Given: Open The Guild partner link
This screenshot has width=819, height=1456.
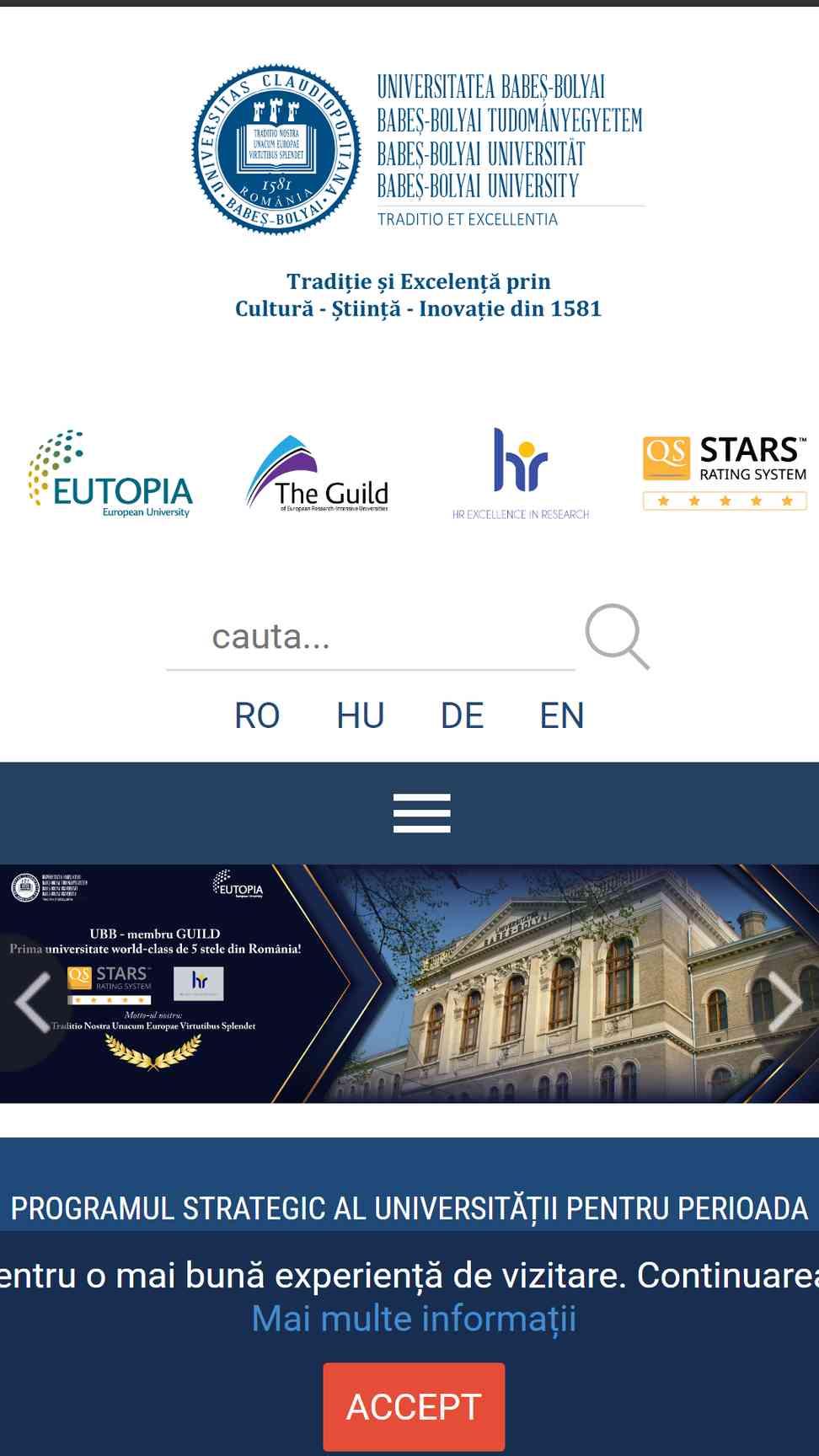Looking at the screenshot, I should pos(318,474).
